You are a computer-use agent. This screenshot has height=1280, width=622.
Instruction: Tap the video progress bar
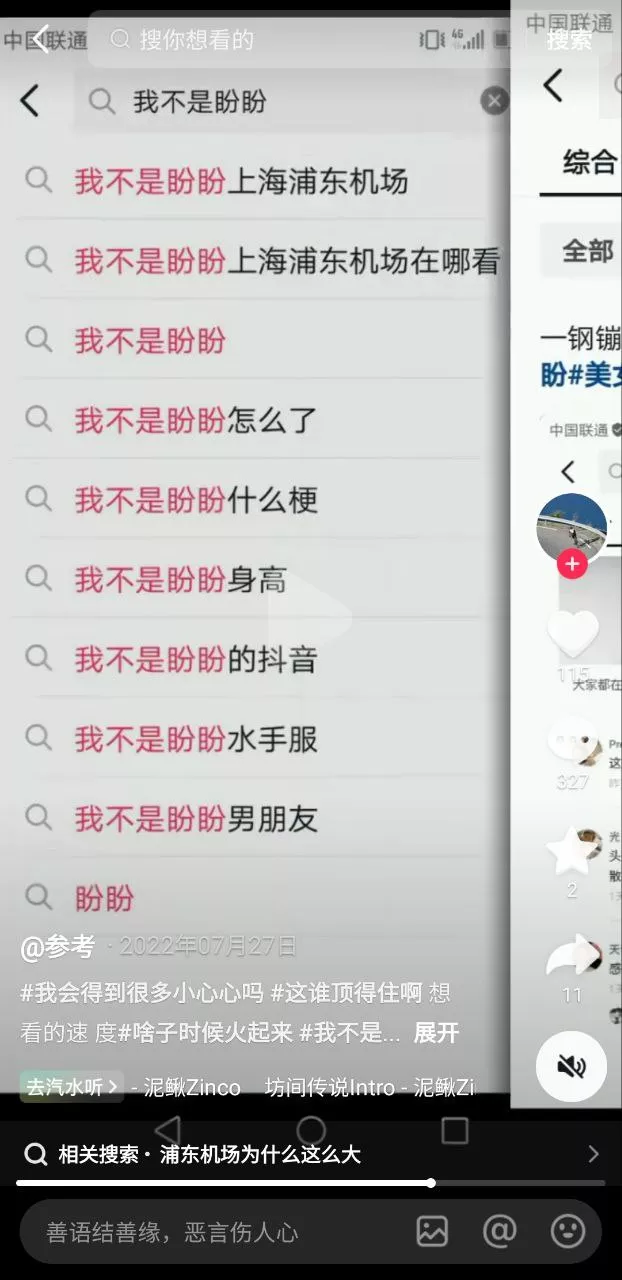pyautogui.click(x=311, y=1183)
